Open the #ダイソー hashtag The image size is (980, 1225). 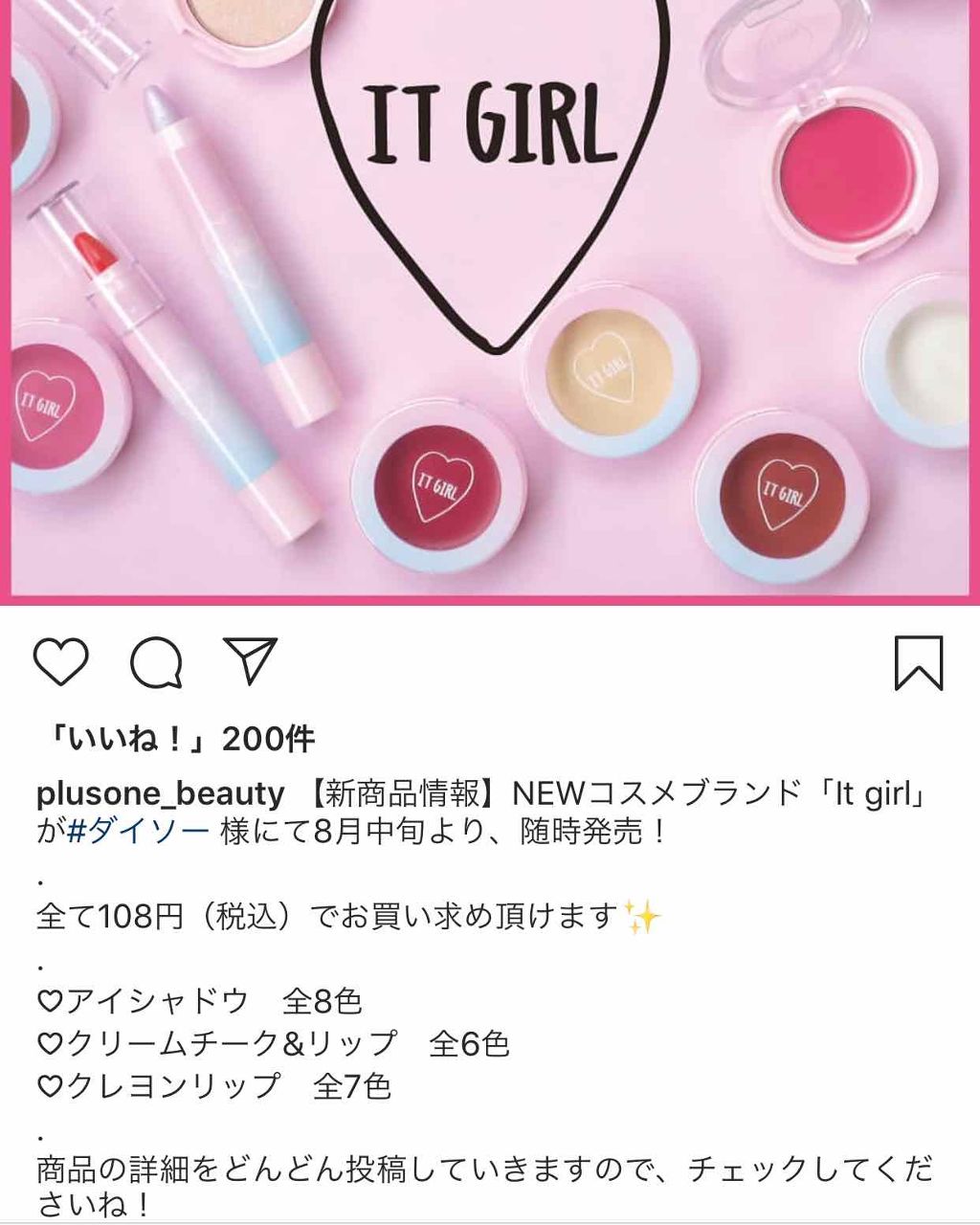pyautogui.click(x=139, y=832)
